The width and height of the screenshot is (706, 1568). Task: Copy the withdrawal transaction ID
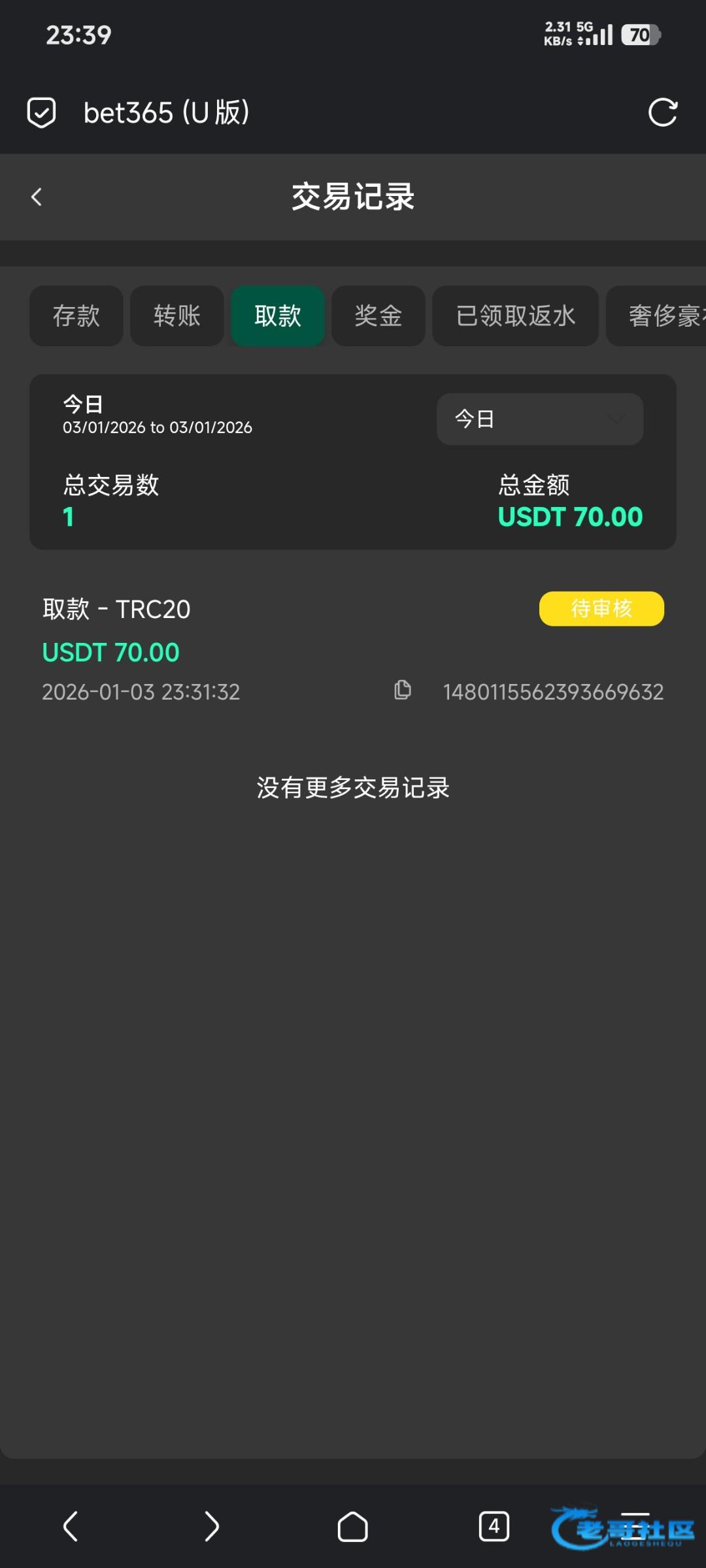[x=403, y=691]
